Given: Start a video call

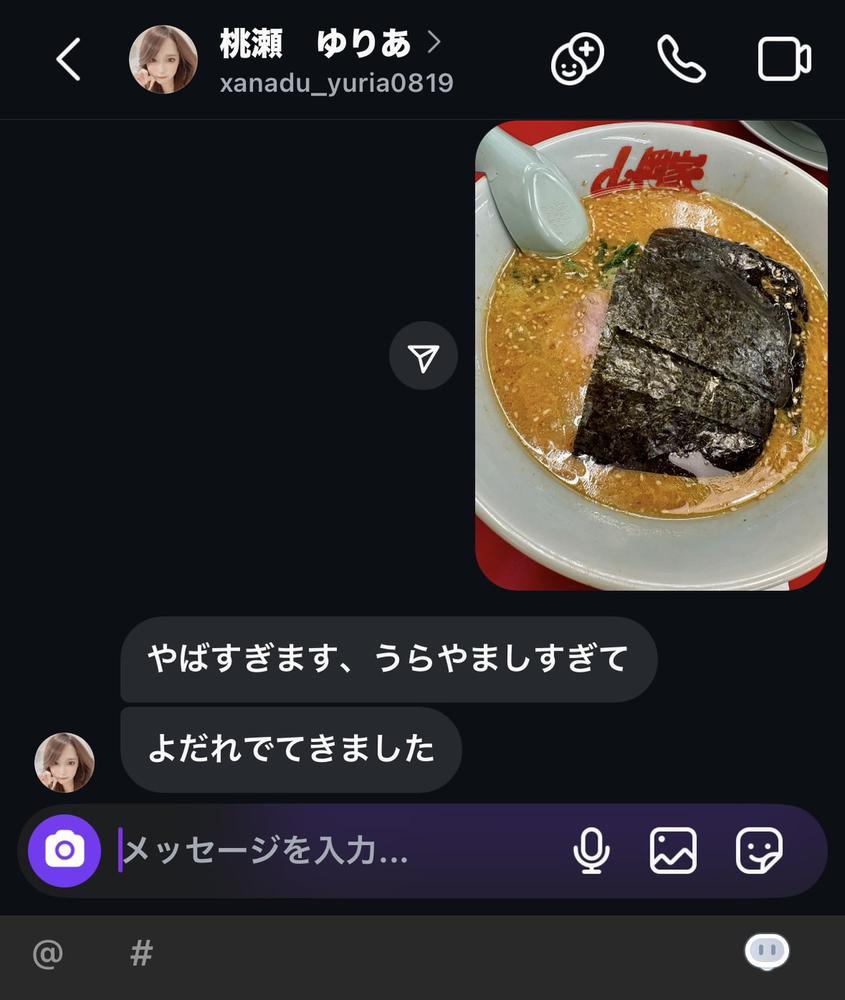Looking at the screenshot, I should [x=784, y=60].
